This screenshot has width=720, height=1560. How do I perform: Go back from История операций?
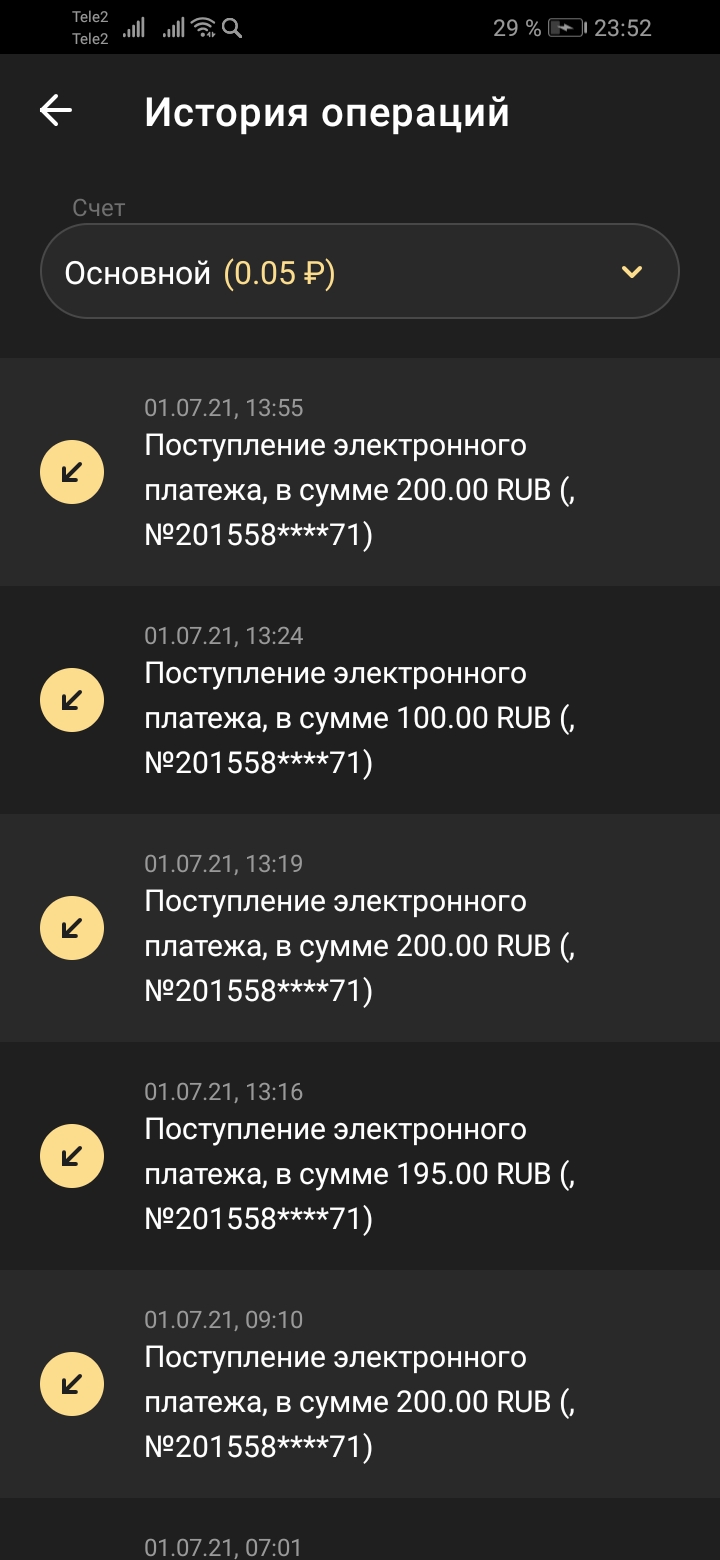coord(56,111)
